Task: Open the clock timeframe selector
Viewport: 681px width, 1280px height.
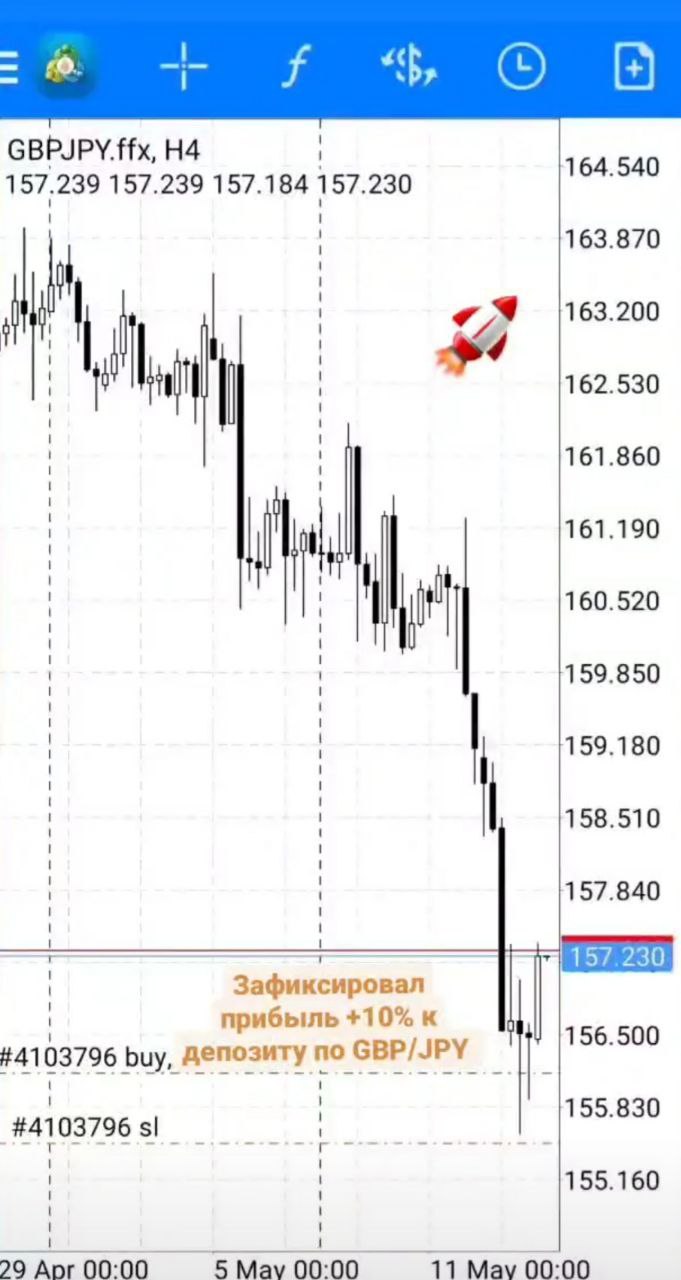Action: click(521, 67)
